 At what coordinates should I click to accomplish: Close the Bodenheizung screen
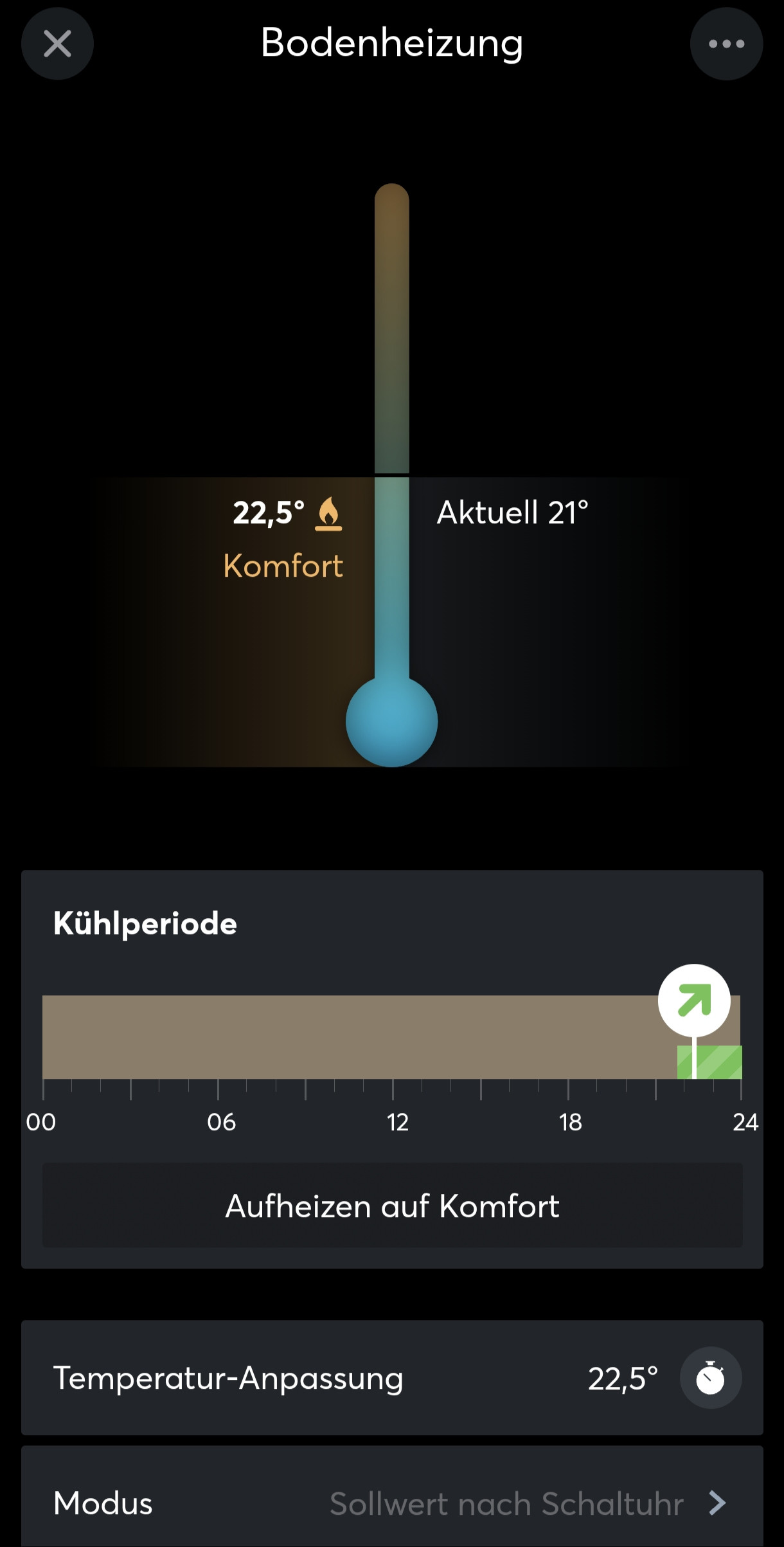coord(57,44)
